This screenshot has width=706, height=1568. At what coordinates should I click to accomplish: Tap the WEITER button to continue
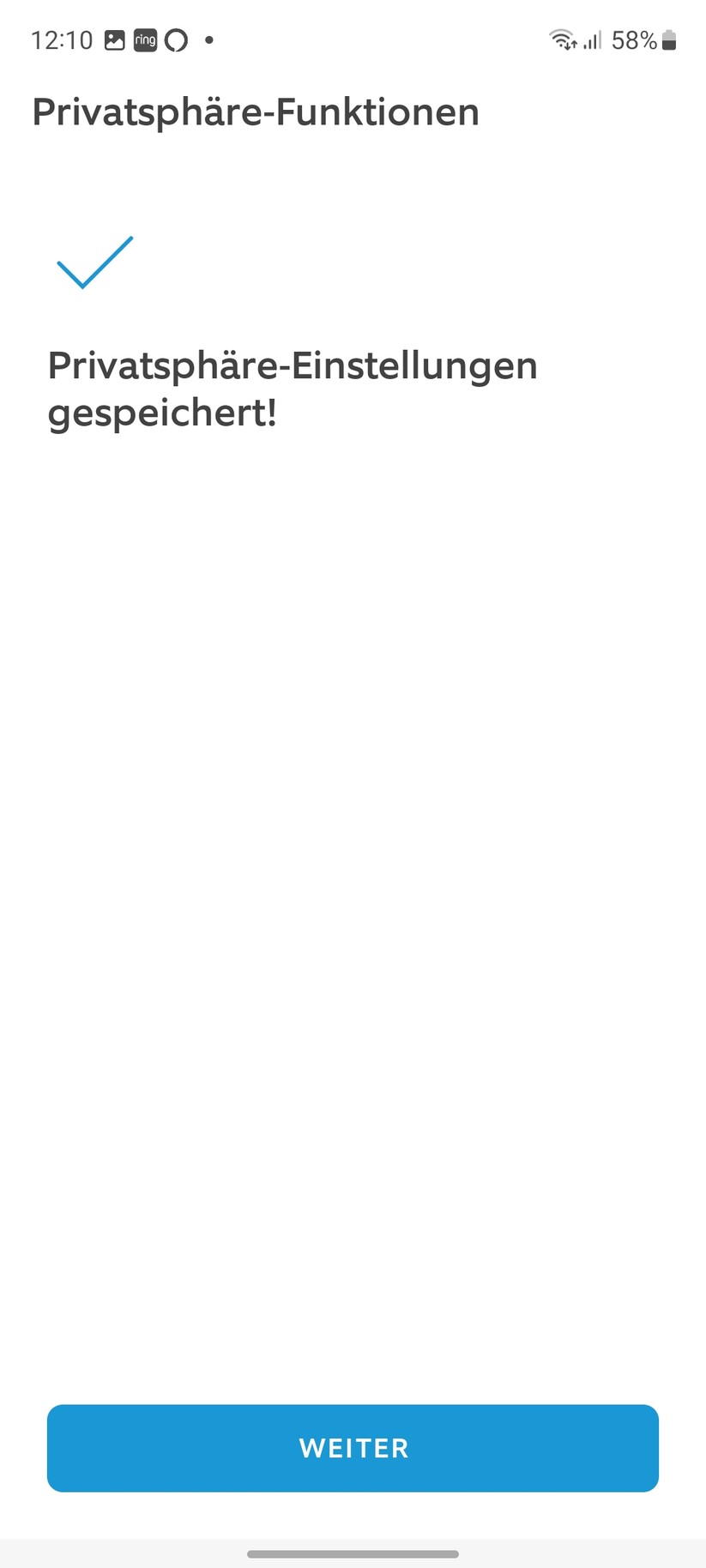(353, 1448)
